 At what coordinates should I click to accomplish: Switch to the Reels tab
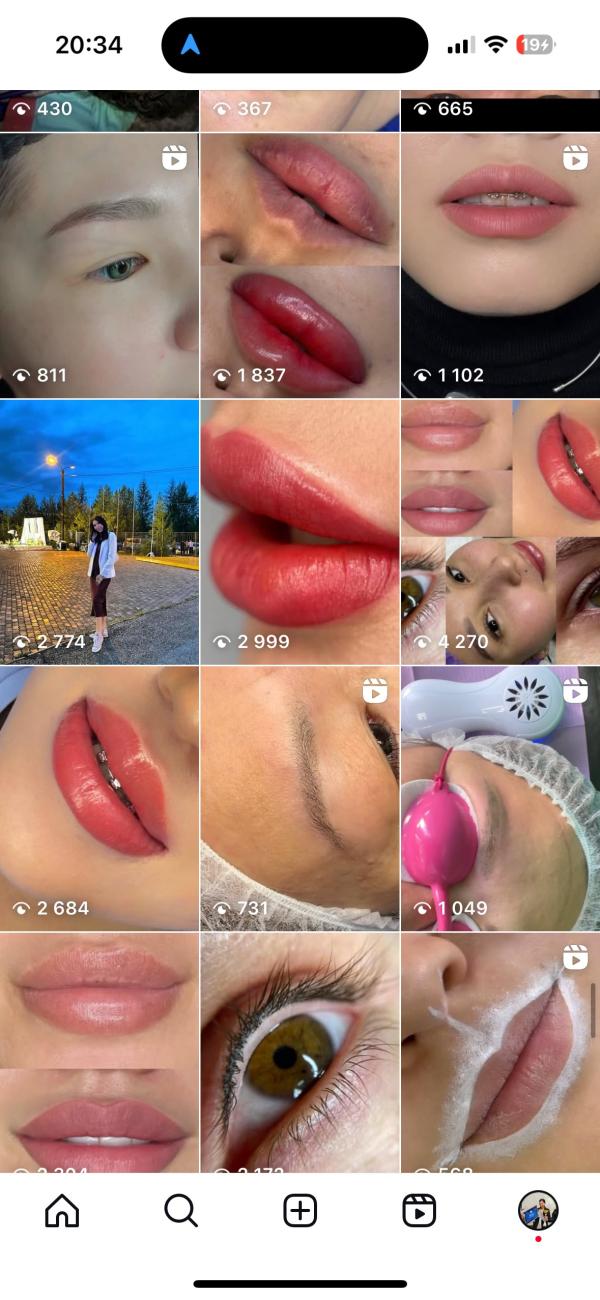pyautogui.click(x=419, y=1211)
